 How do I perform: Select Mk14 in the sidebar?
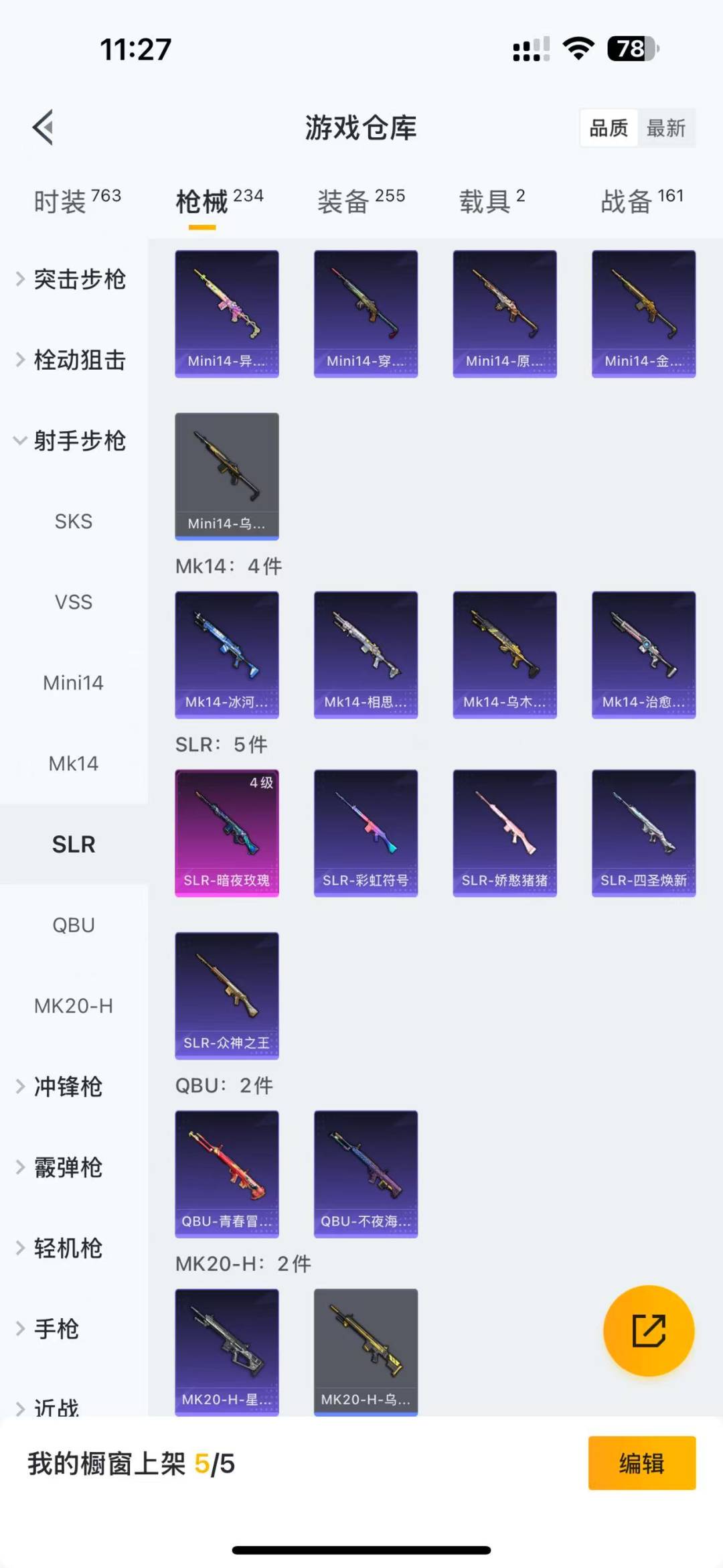pos(74,764)
